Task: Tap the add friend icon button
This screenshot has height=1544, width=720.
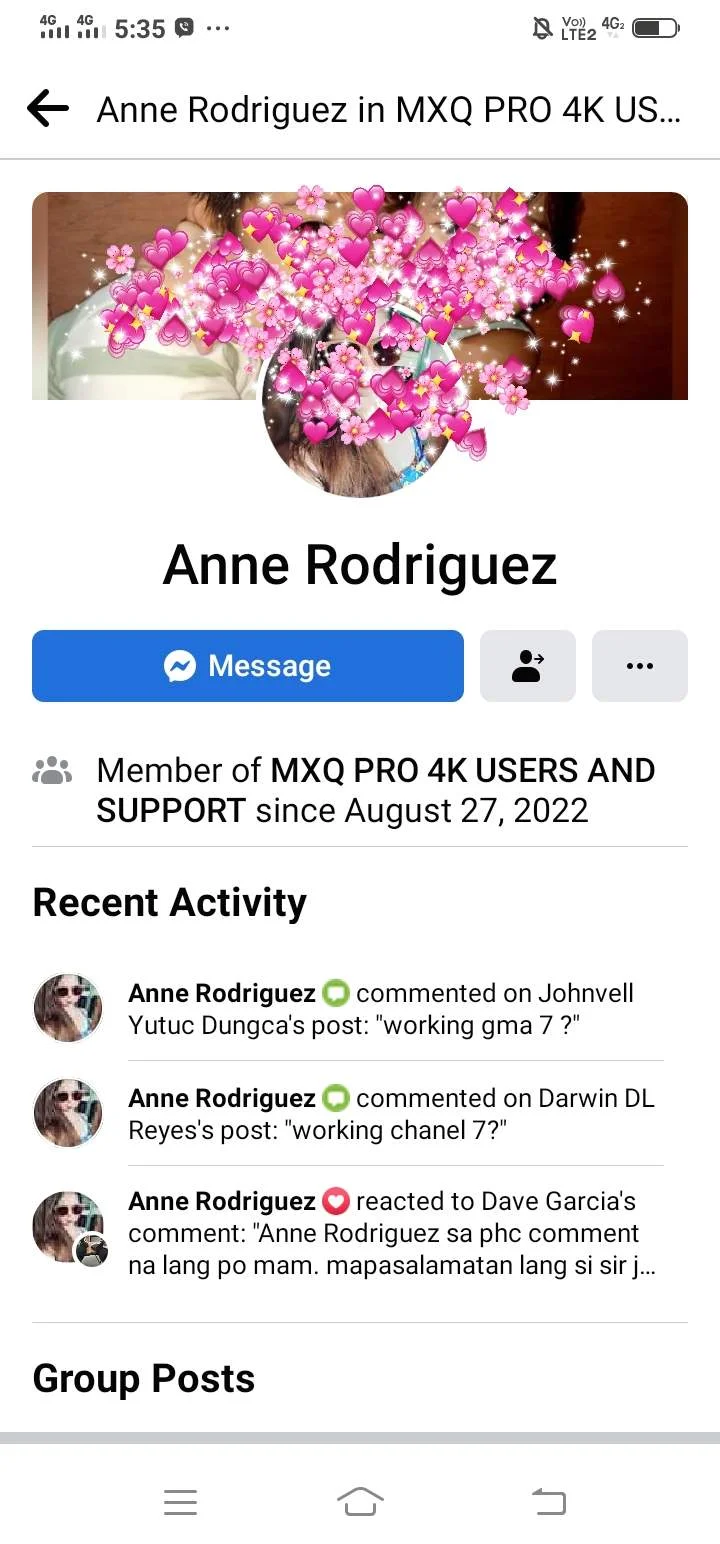Action: (528, 666)
